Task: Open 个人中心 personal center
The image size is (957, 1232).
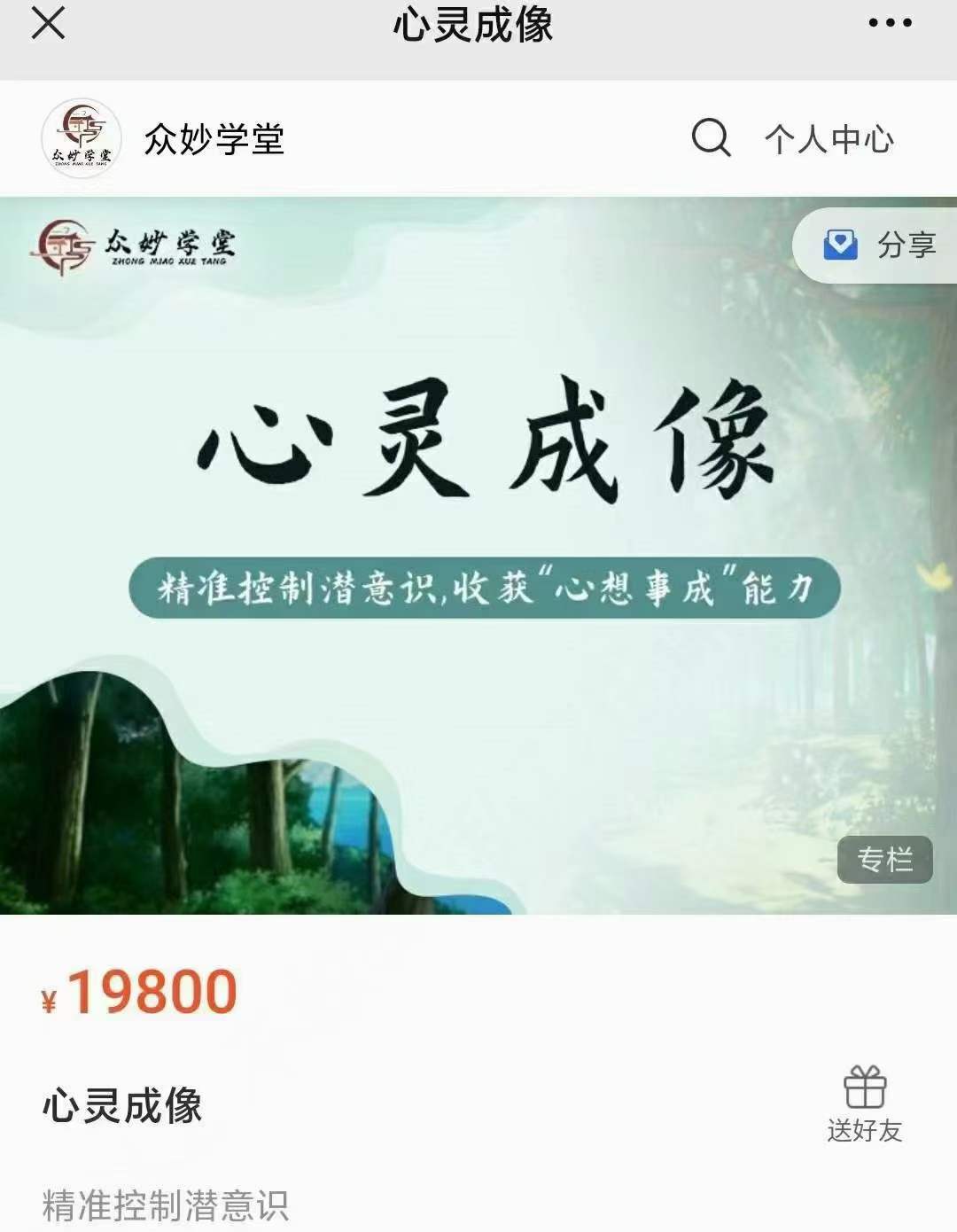Action: pos(830,137)
